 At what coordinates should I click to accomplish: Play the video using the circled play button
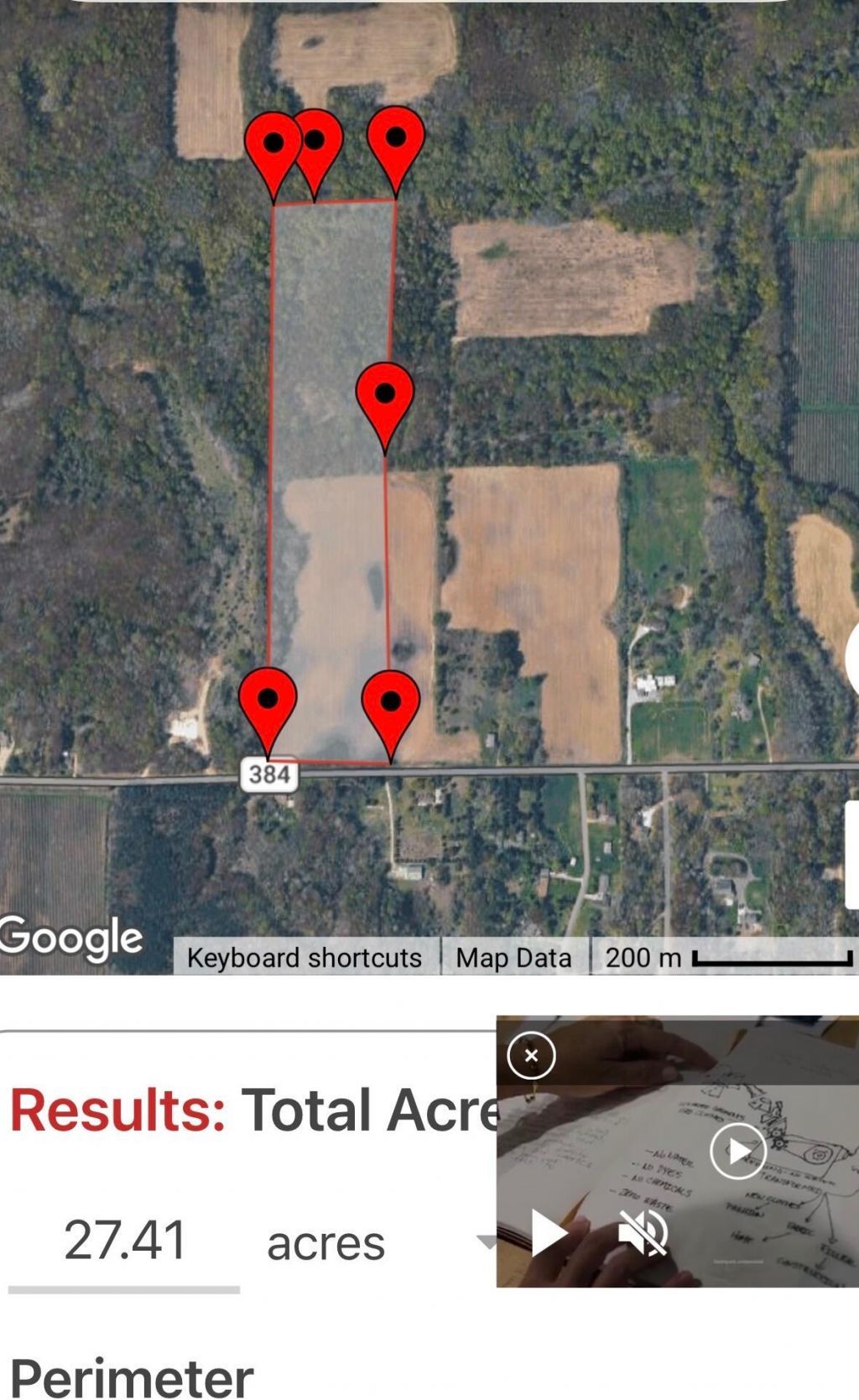click(738, 1151)
